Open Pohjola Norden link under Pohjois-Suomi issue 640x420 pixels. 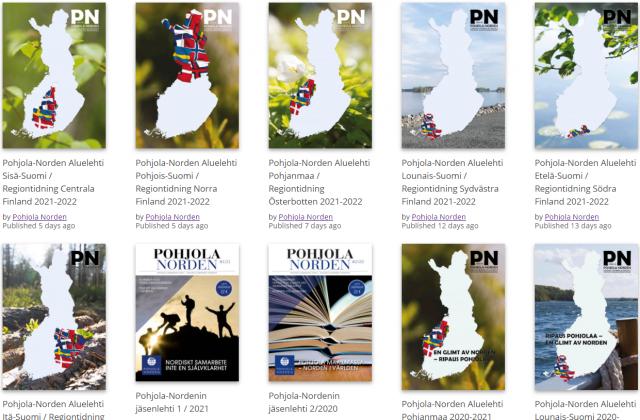click(x=173, y=217)
